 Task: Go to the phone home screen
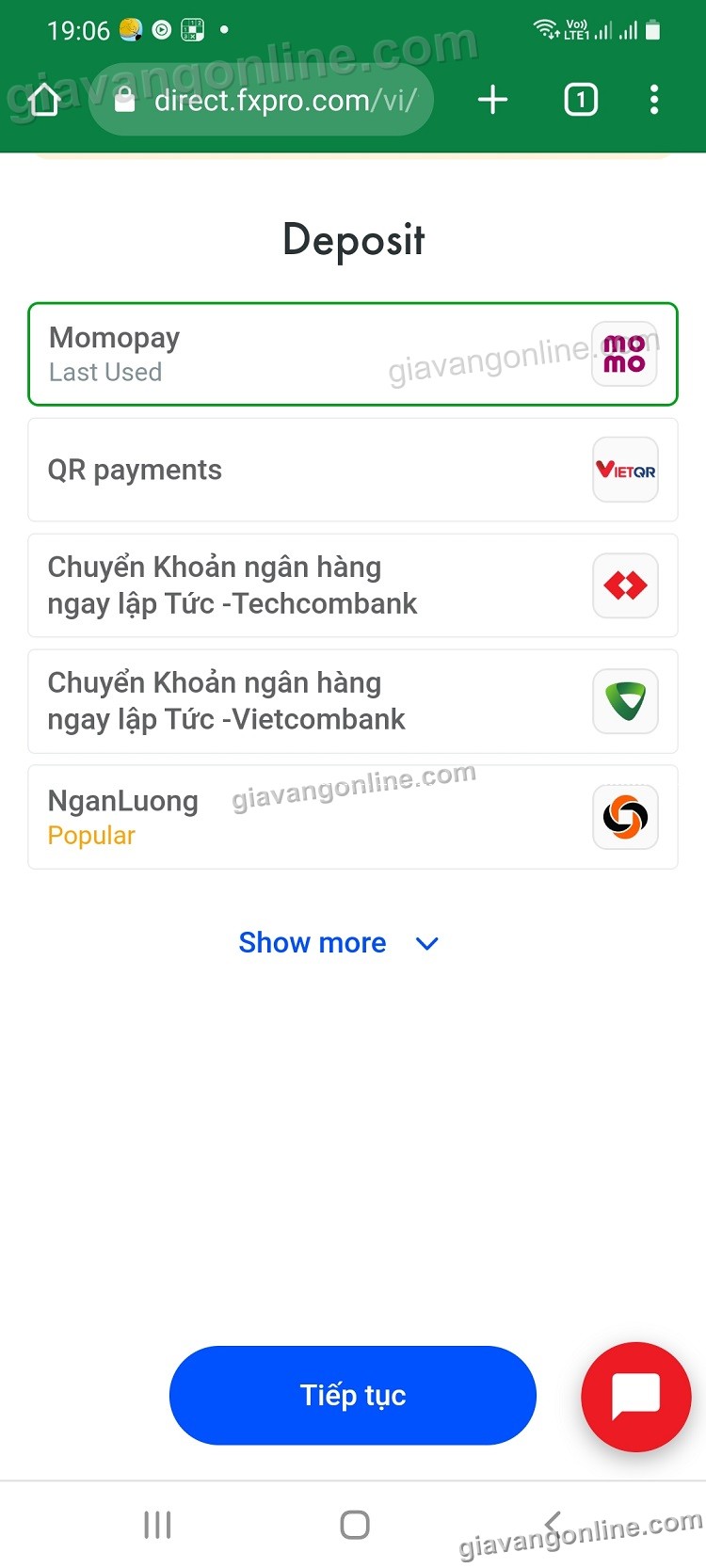coord(354,1525)
